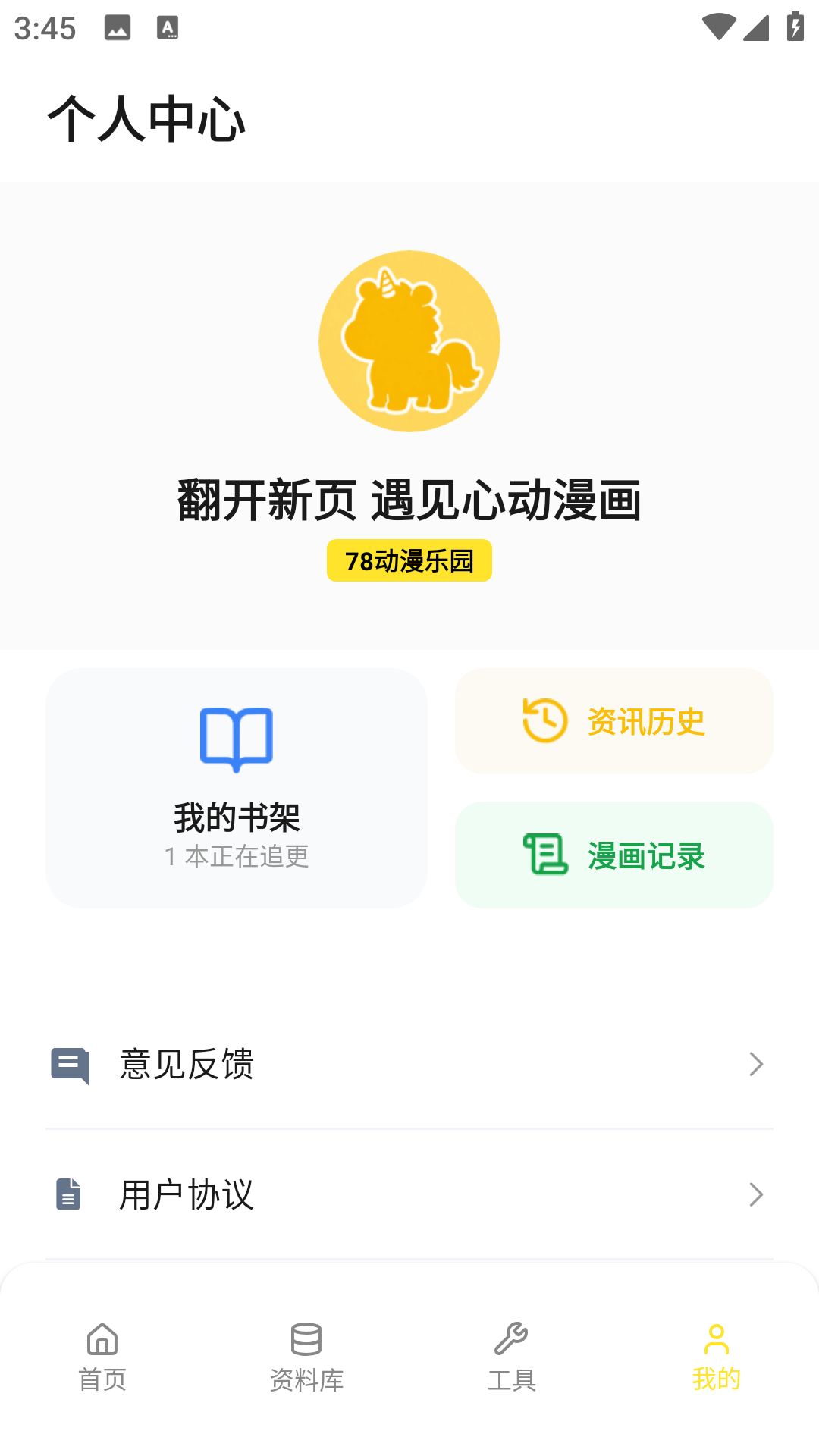Switch to the 资料库 library tab
Viewport: 819px width, 1456px height.
click(307, 1357)
